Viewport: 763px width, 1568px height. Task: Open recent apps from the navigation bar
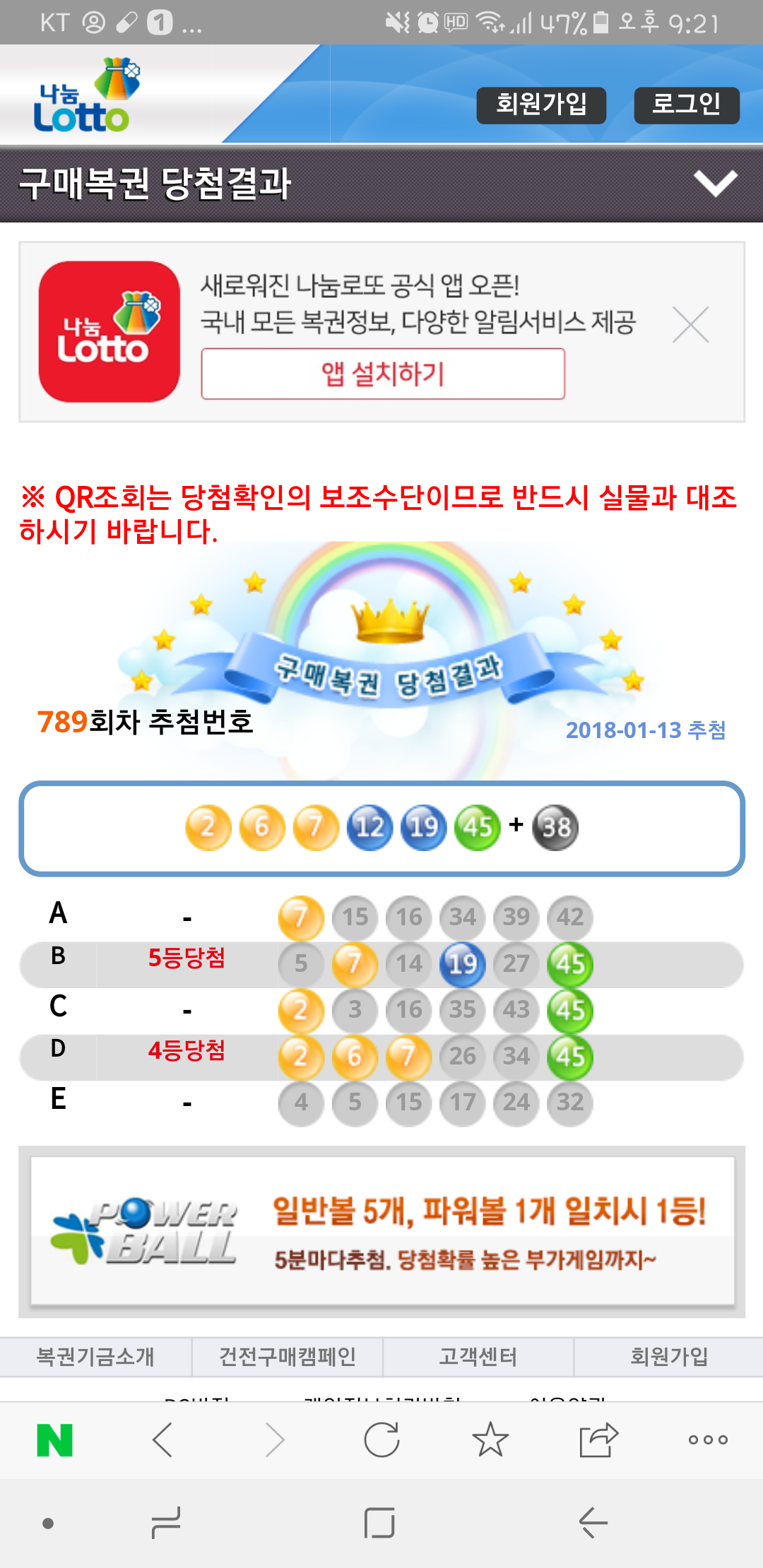[166, 1523]
